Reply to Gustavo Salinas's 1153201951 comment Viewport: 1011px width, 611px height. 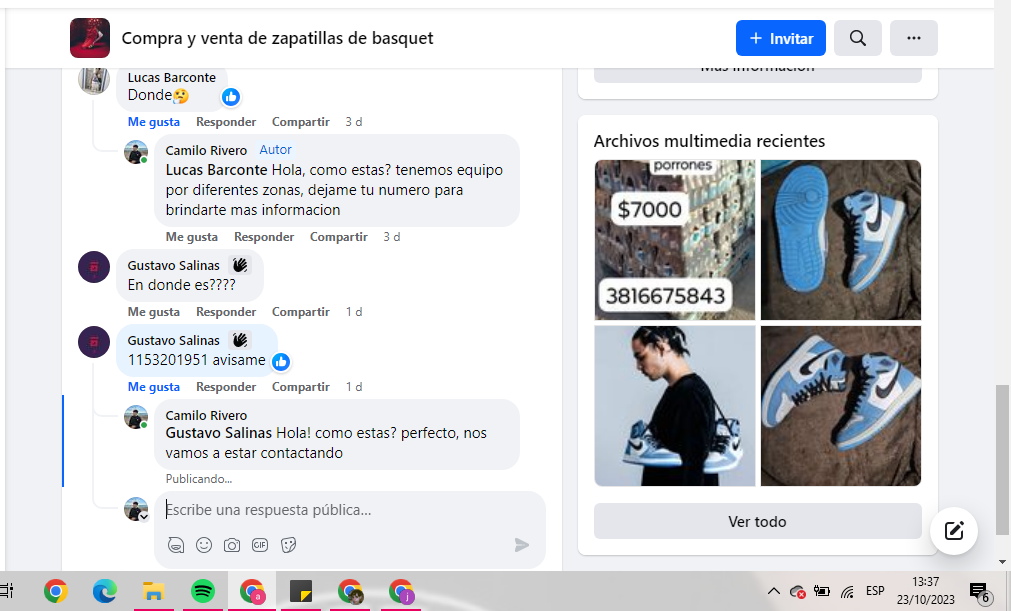[x=226, y=387]
